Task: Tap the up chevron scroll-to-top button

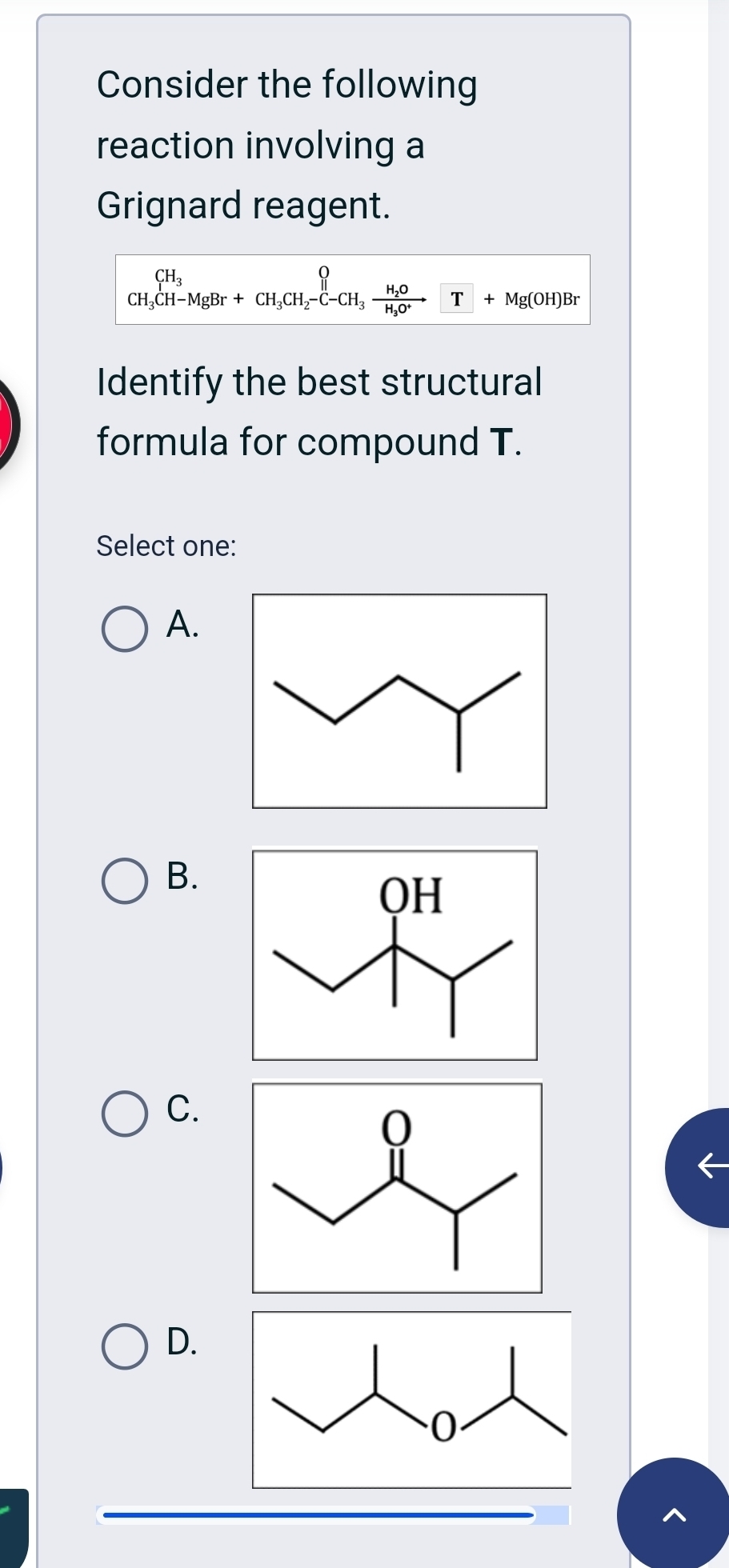Action: pyautogui.click(x=675, y=1514)
